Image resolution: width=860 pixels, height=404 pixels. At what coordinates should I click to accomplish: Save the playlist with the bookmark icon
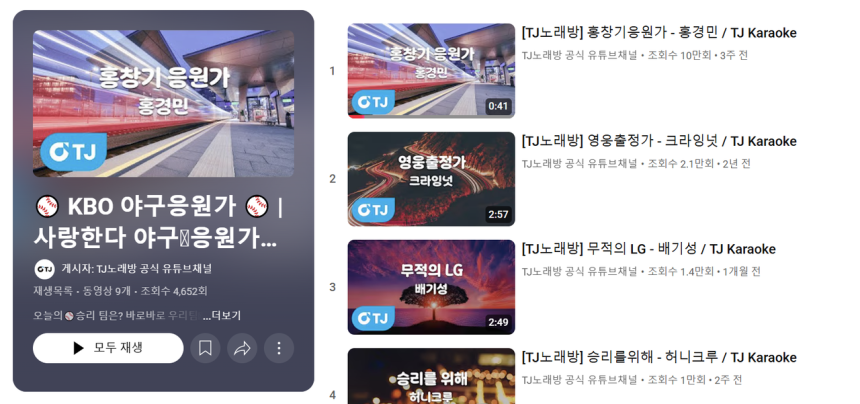point(205,348)
